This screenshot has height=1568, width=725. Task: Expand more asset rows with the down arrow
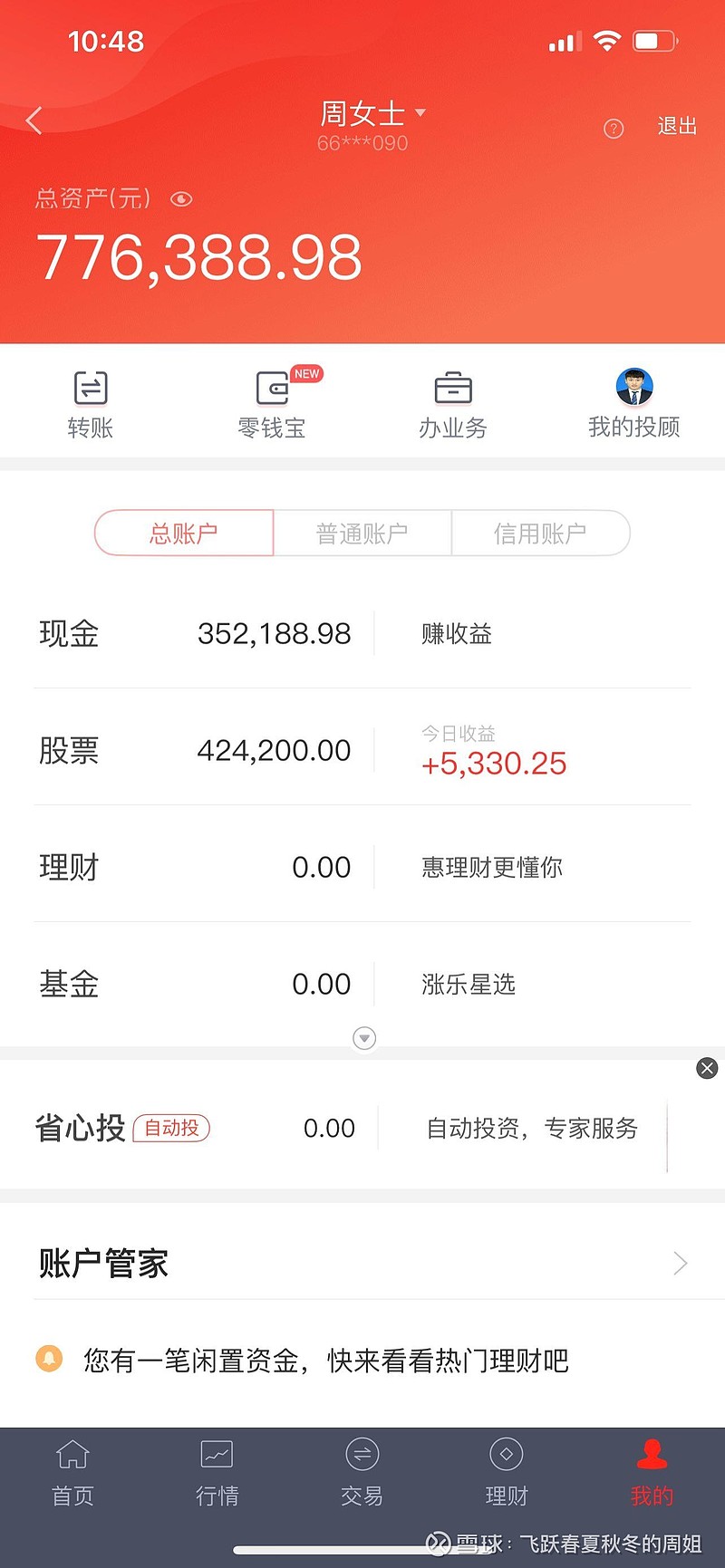[364, 1038]
